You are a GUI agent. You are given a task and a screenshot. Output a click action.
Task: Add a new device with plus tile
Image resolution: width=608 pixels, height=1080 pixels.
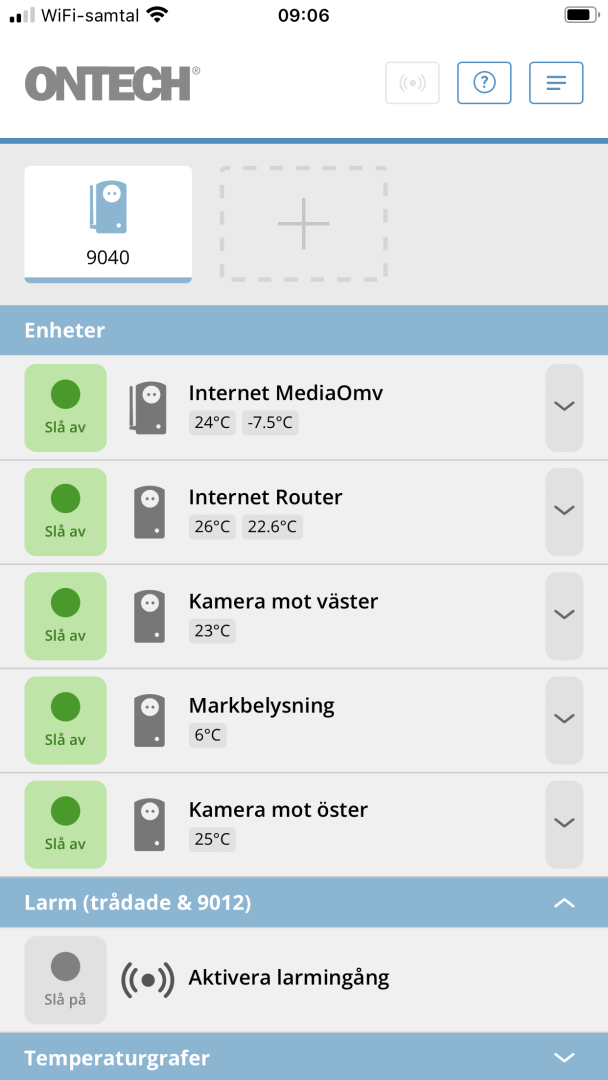coord(303,223)
